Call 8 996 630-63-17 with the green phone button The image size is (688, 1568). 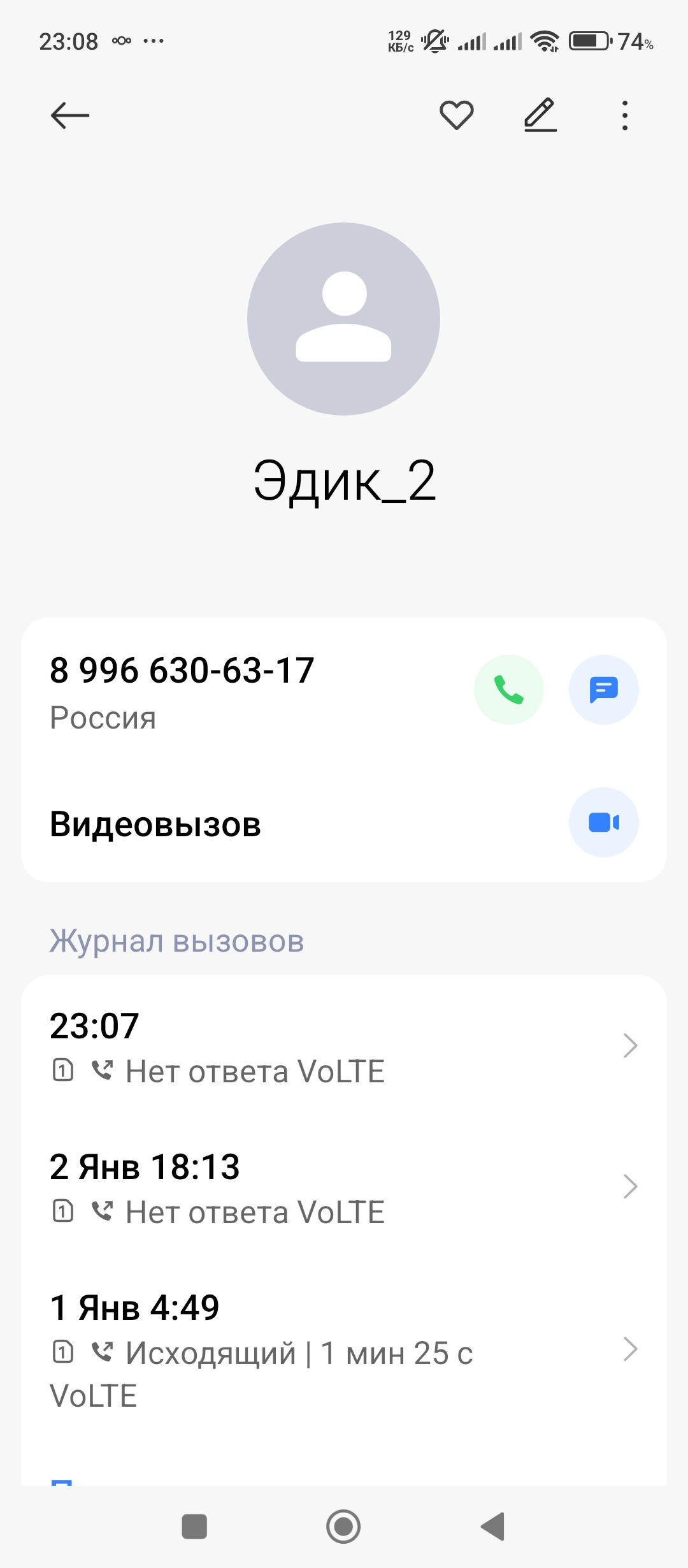point(508,690)
